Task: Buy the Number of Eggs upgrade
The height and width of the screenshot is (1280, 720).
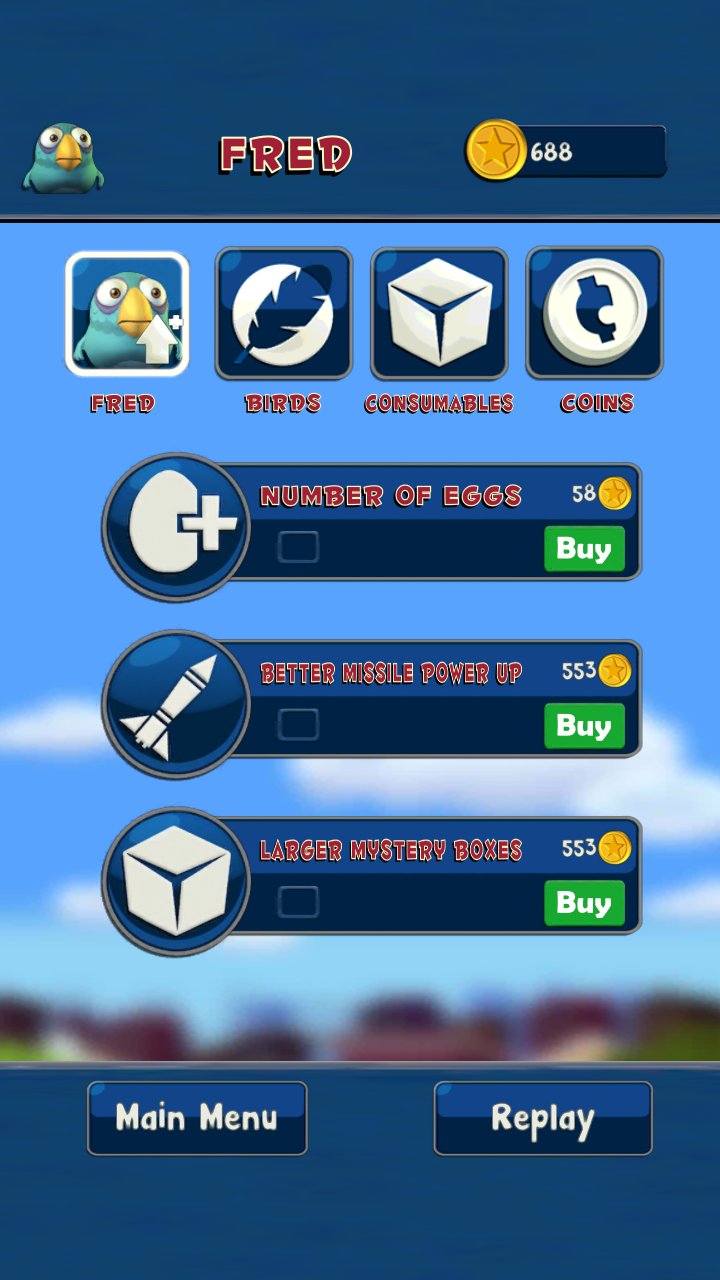Action: pos(584,549)
